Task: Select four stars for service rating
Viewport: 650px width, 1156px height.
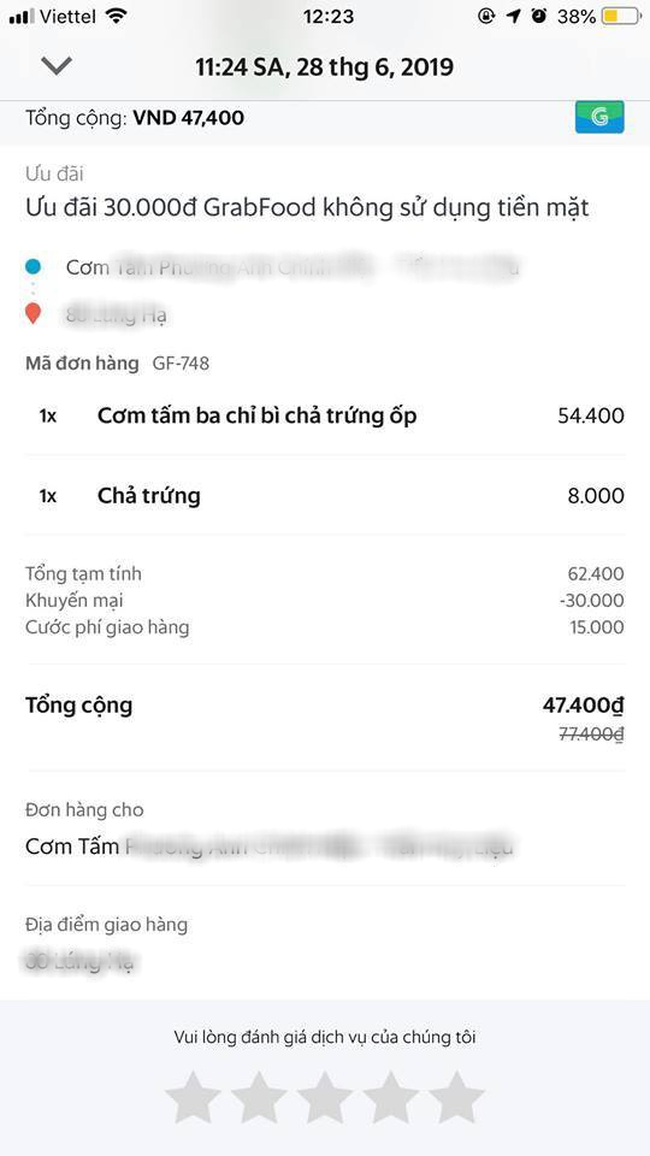Action: [x=391, y=1098]
